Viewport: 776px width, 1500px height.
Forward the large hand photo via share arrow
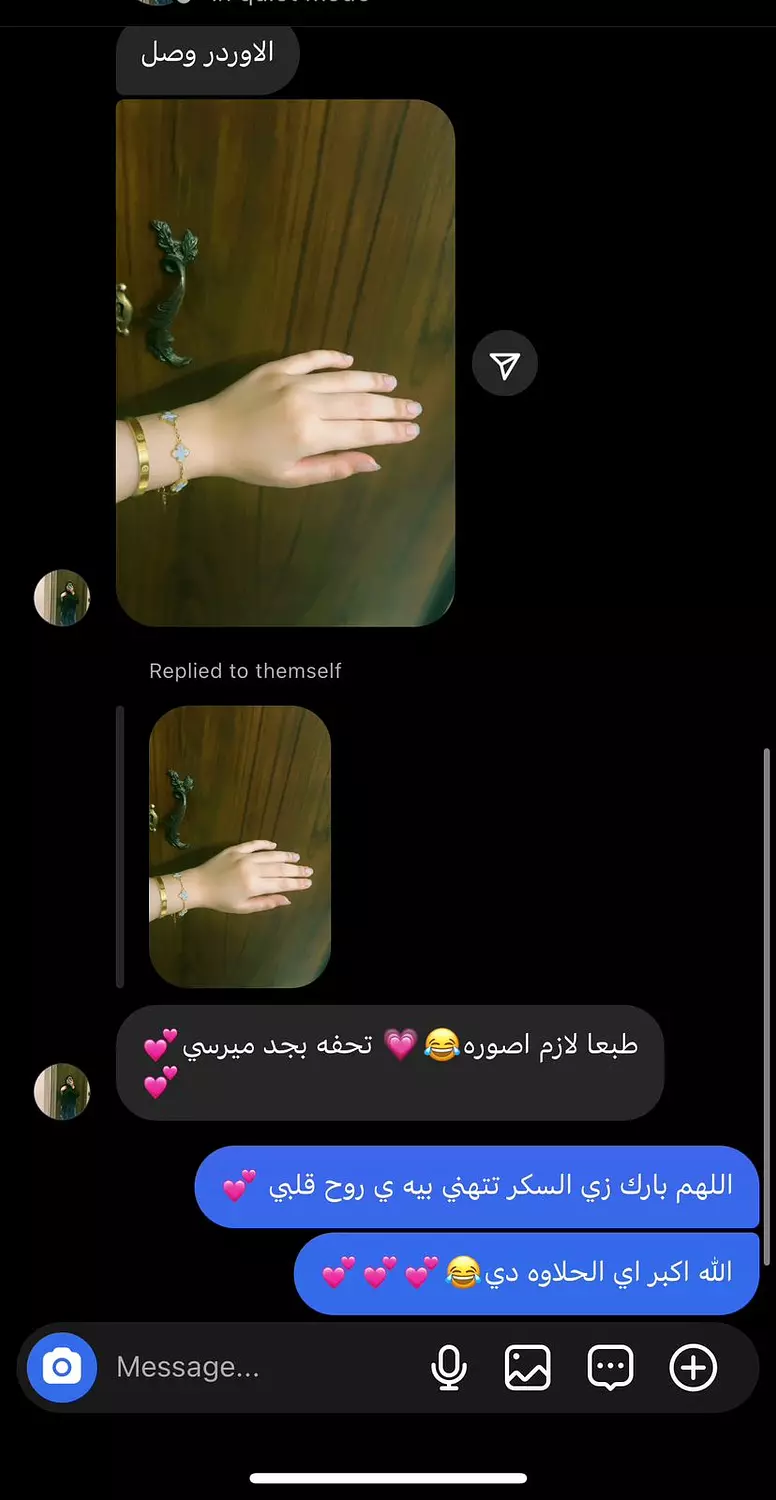click(x=505, y=363)
